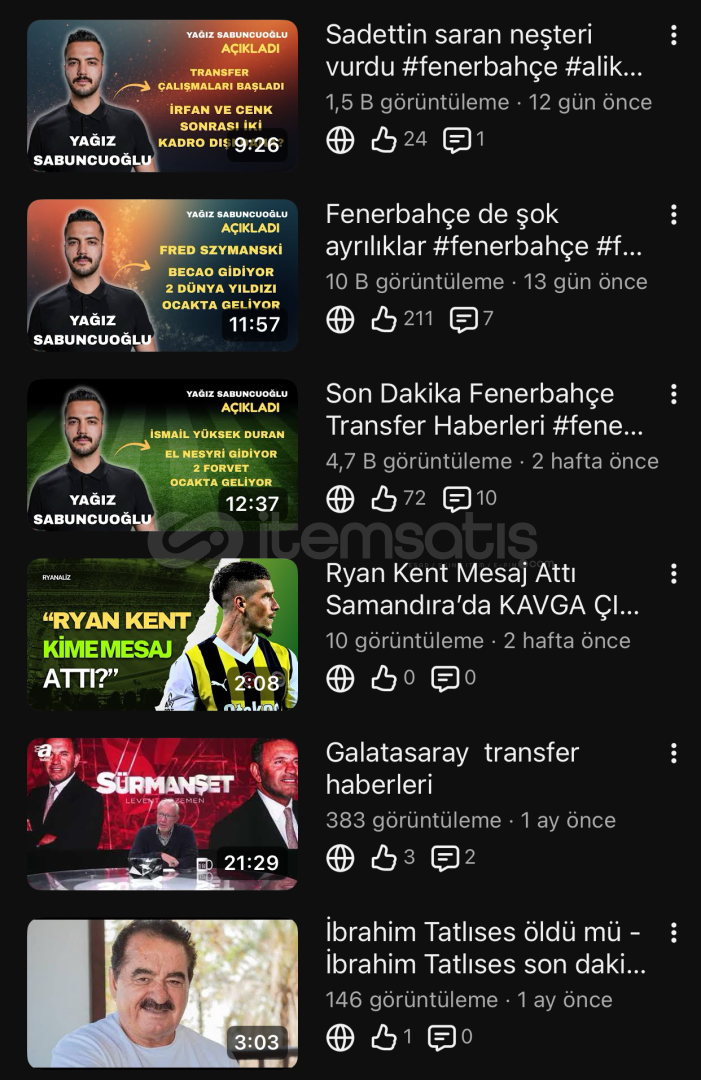The width and height of the screenshot is (701, 1080).
Task: Open options for 'Sadettin saran neşteri vurdu'
Action: pyautogui.click(x=674, y=36)
